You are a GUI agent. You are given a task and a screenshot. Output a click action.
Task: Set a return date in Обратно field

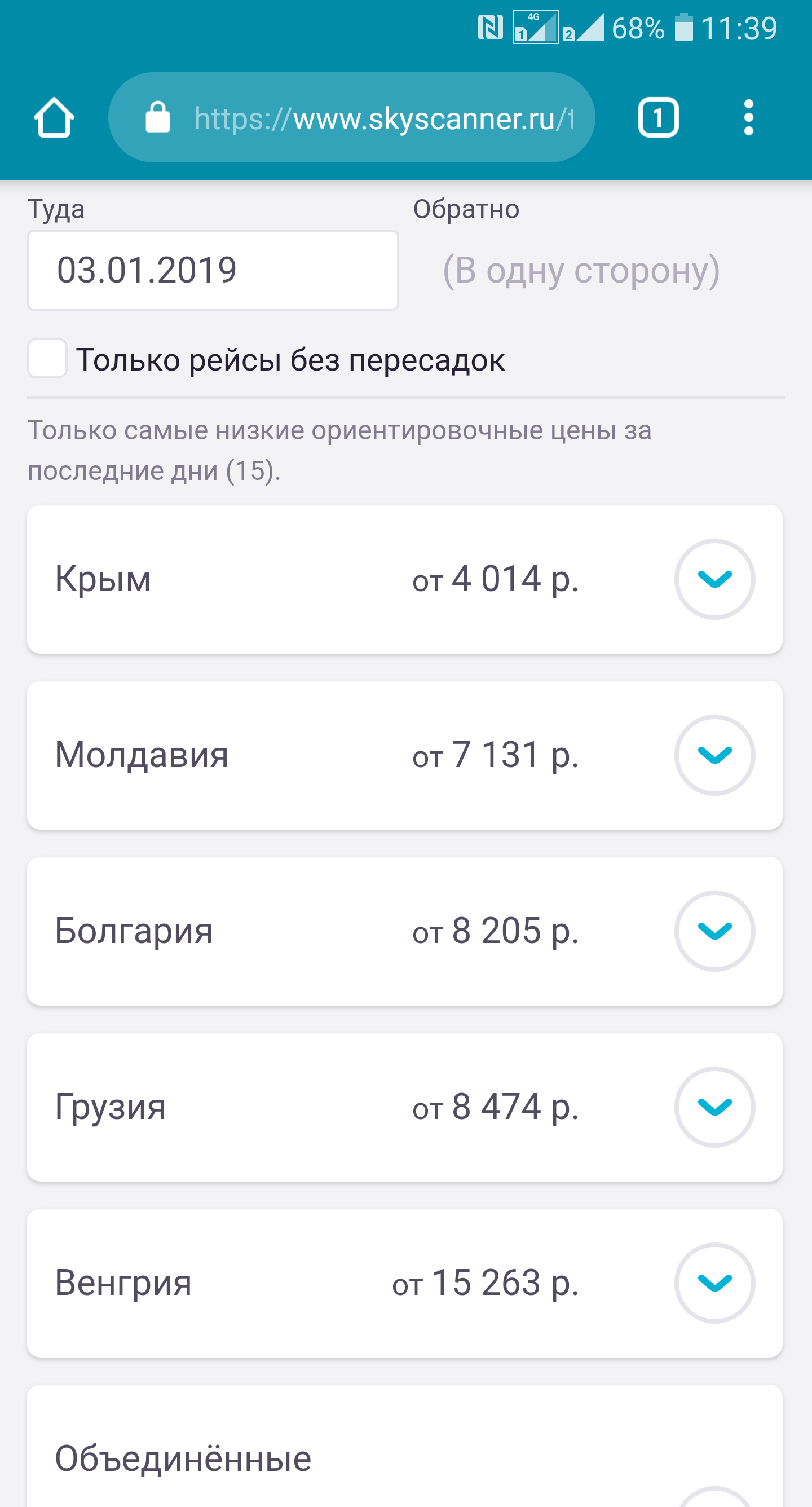(581, 270)
